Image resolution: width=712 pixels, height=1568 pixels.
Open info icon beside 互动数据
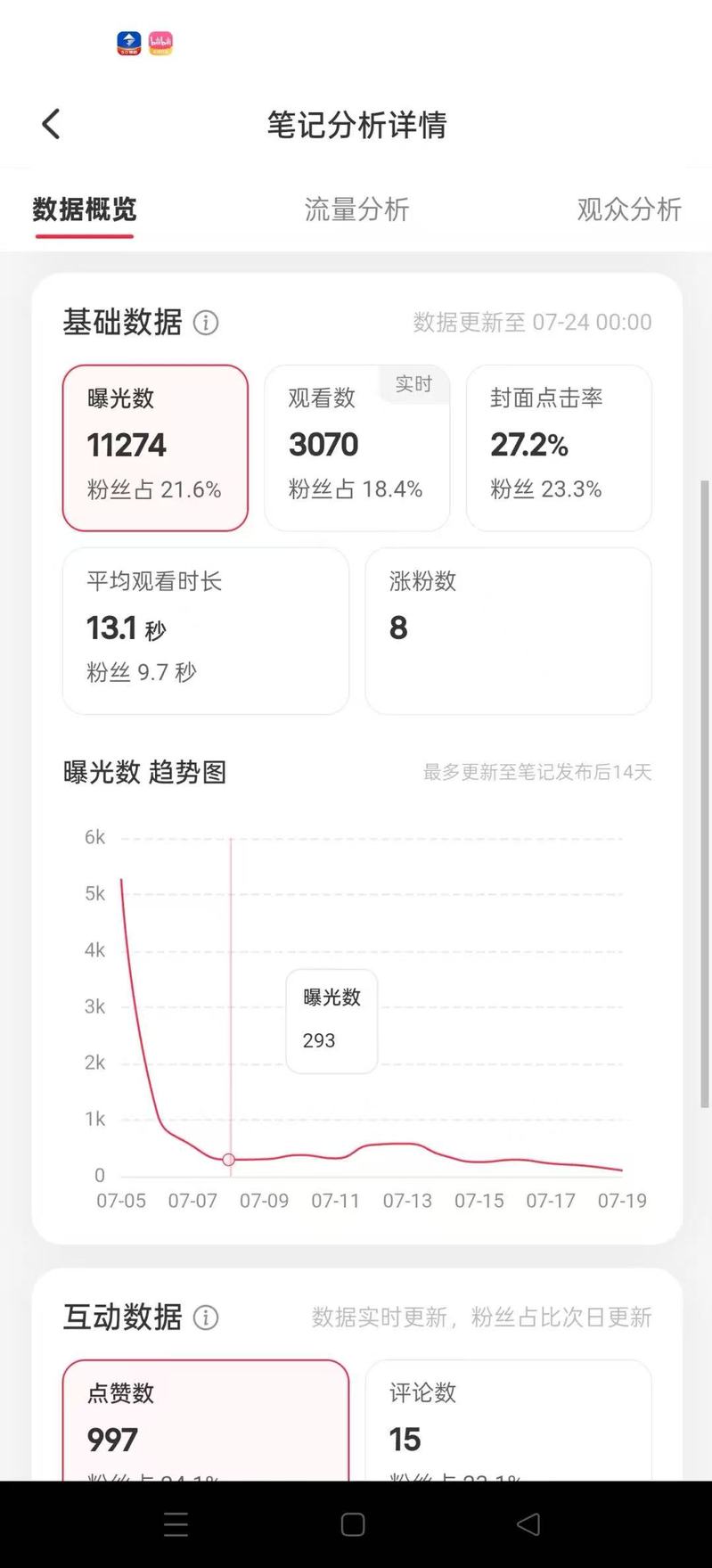pyautogui.click(x=206, y=1318)
